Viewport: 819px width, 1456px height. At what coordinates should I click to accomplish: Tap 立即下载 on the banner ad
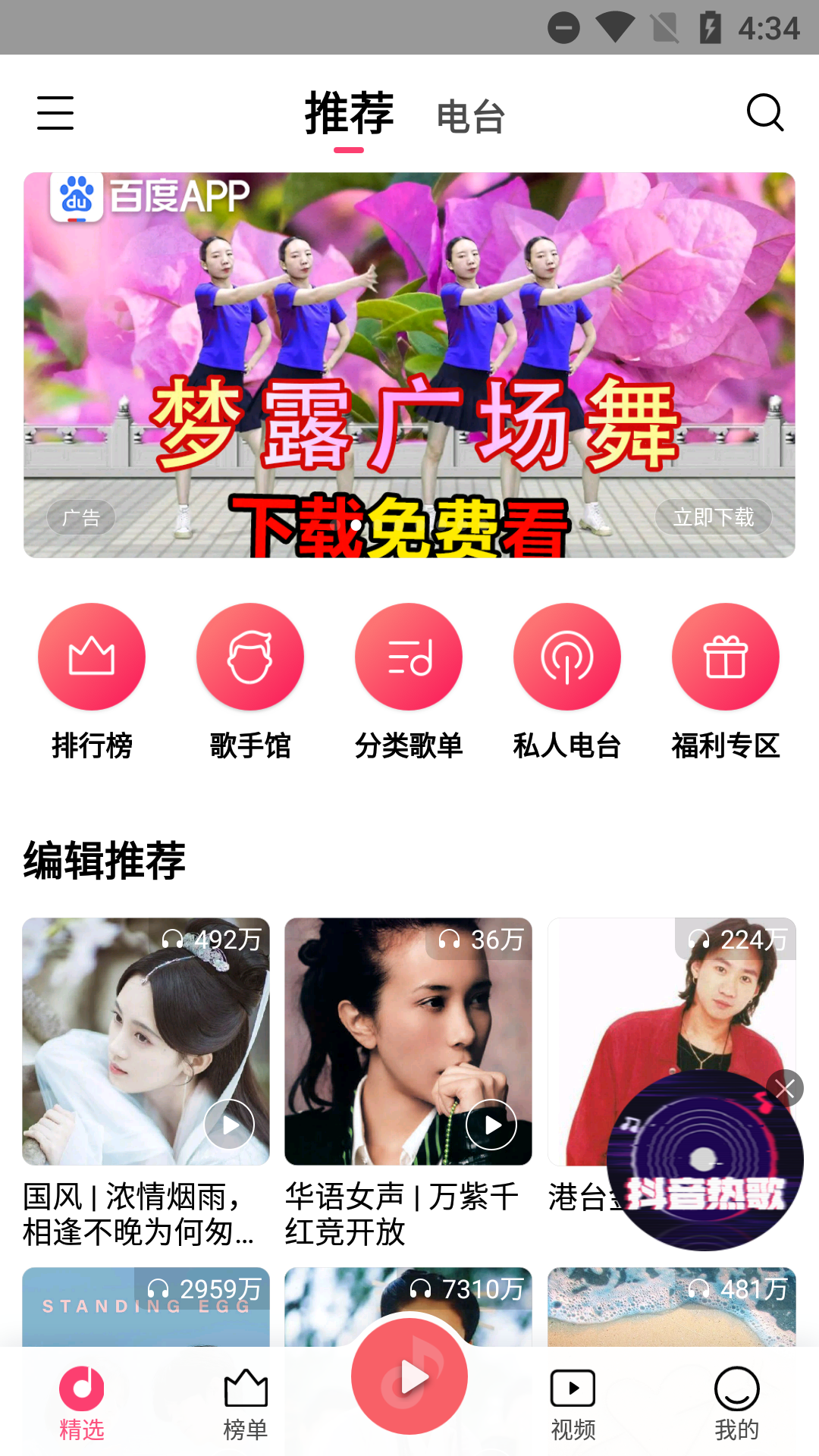click(714, 517)
